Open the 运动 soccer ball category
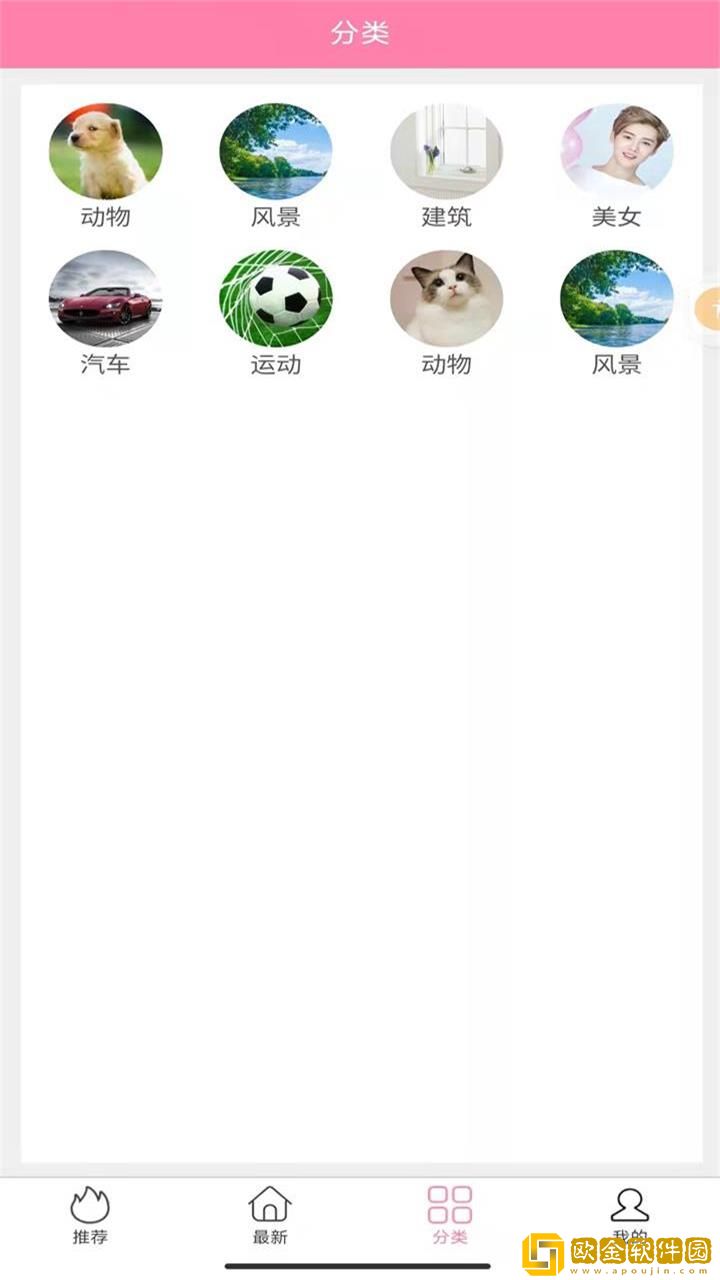Viewport: 720px width, 1280px height. (x=276, y=299)
